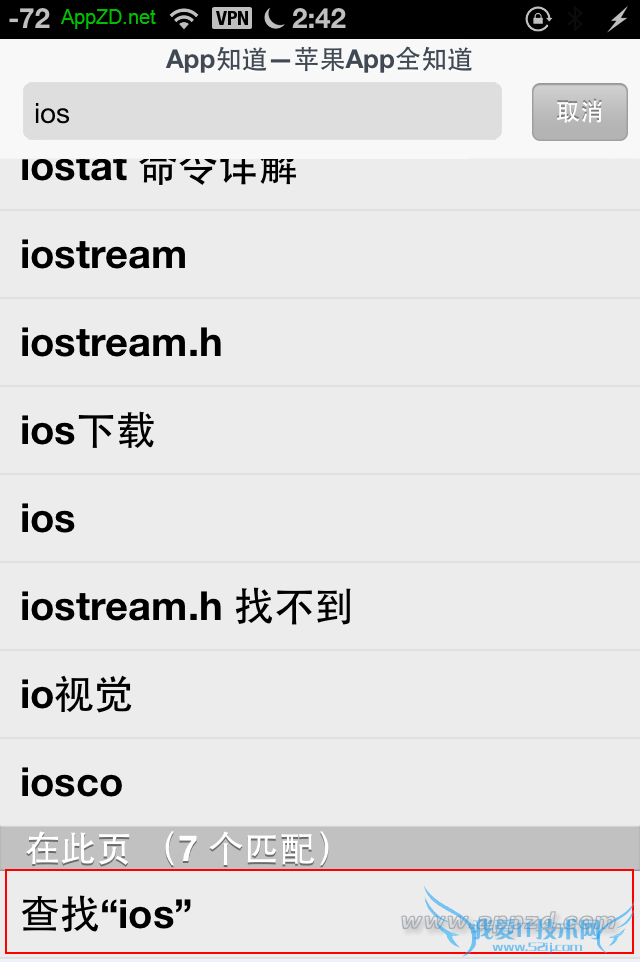The width and height of the screenshot is (640, 962).
Task: Tap the "iostat 命令详解" suggestion
Action: (320, 183)
